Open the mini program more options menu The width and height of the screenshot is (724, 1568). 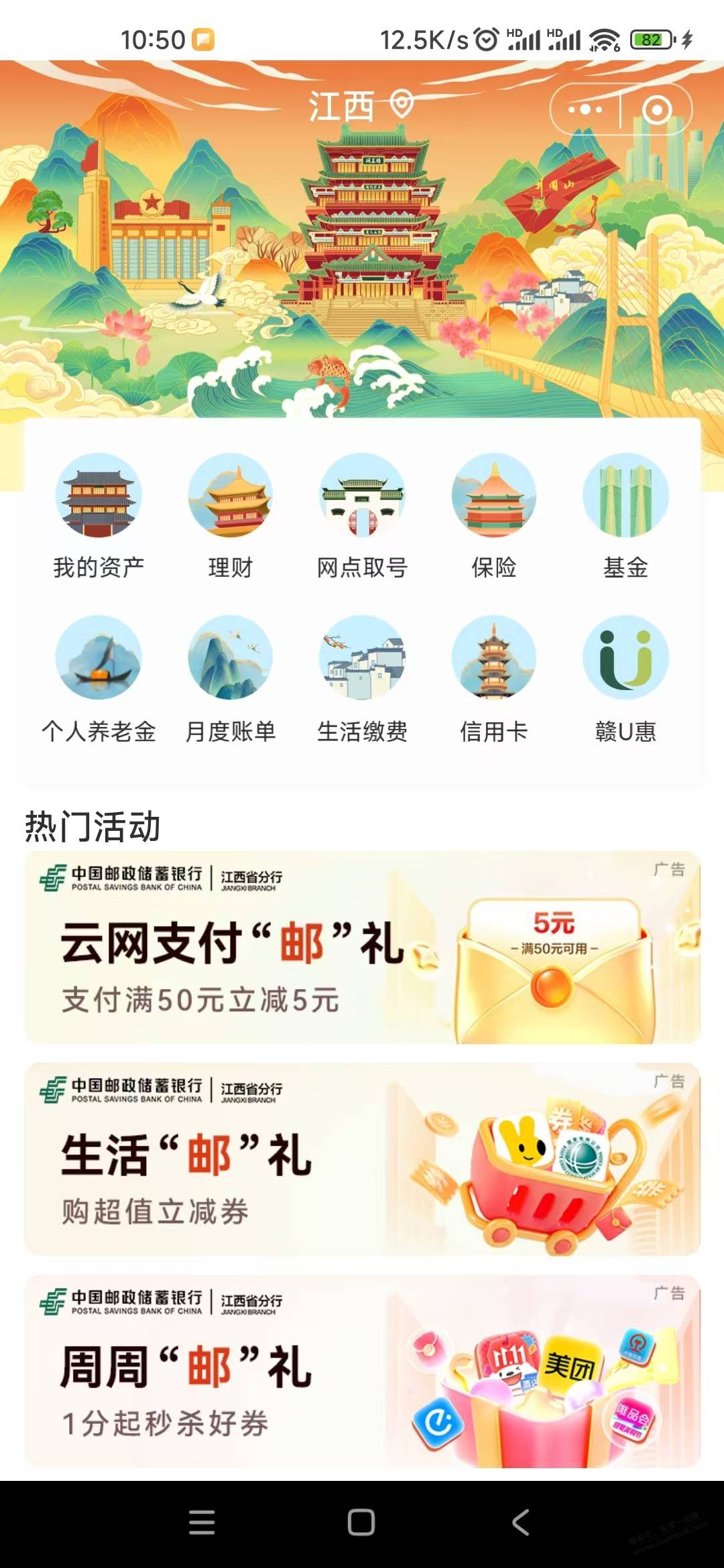point(585,109)
